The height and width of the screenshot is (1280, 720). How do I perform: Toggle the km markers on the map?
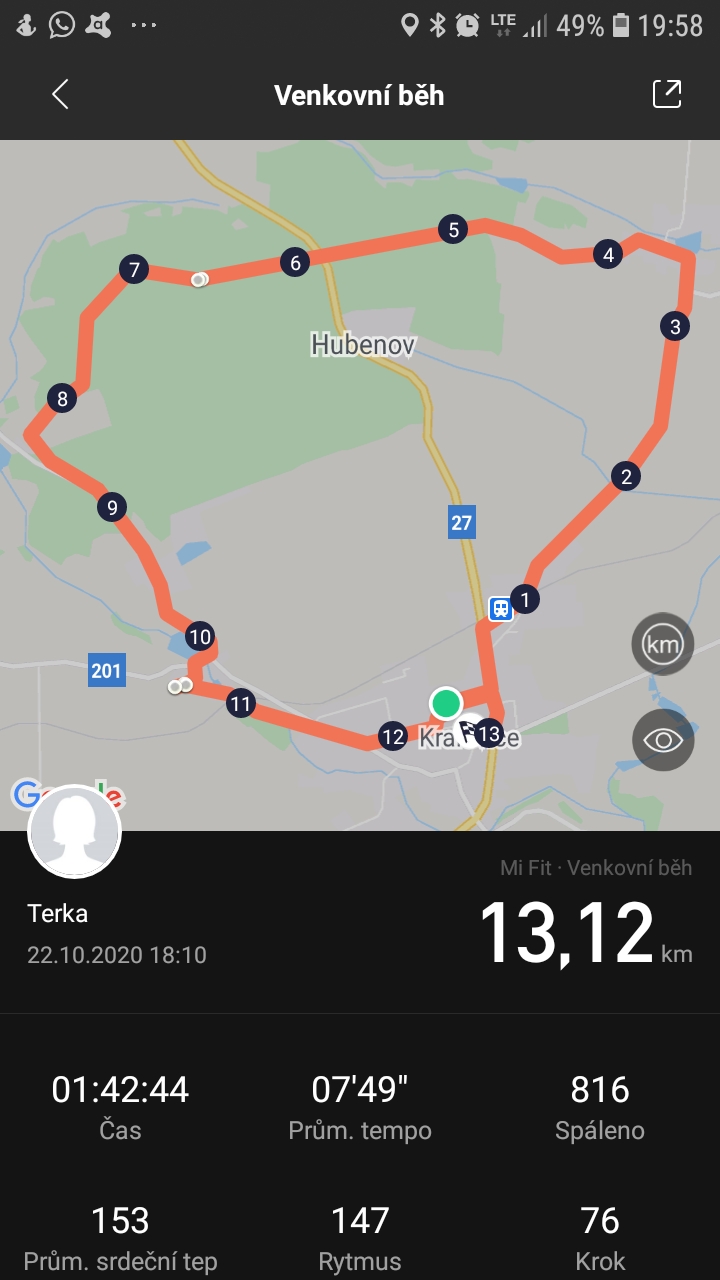pos(663,644)
